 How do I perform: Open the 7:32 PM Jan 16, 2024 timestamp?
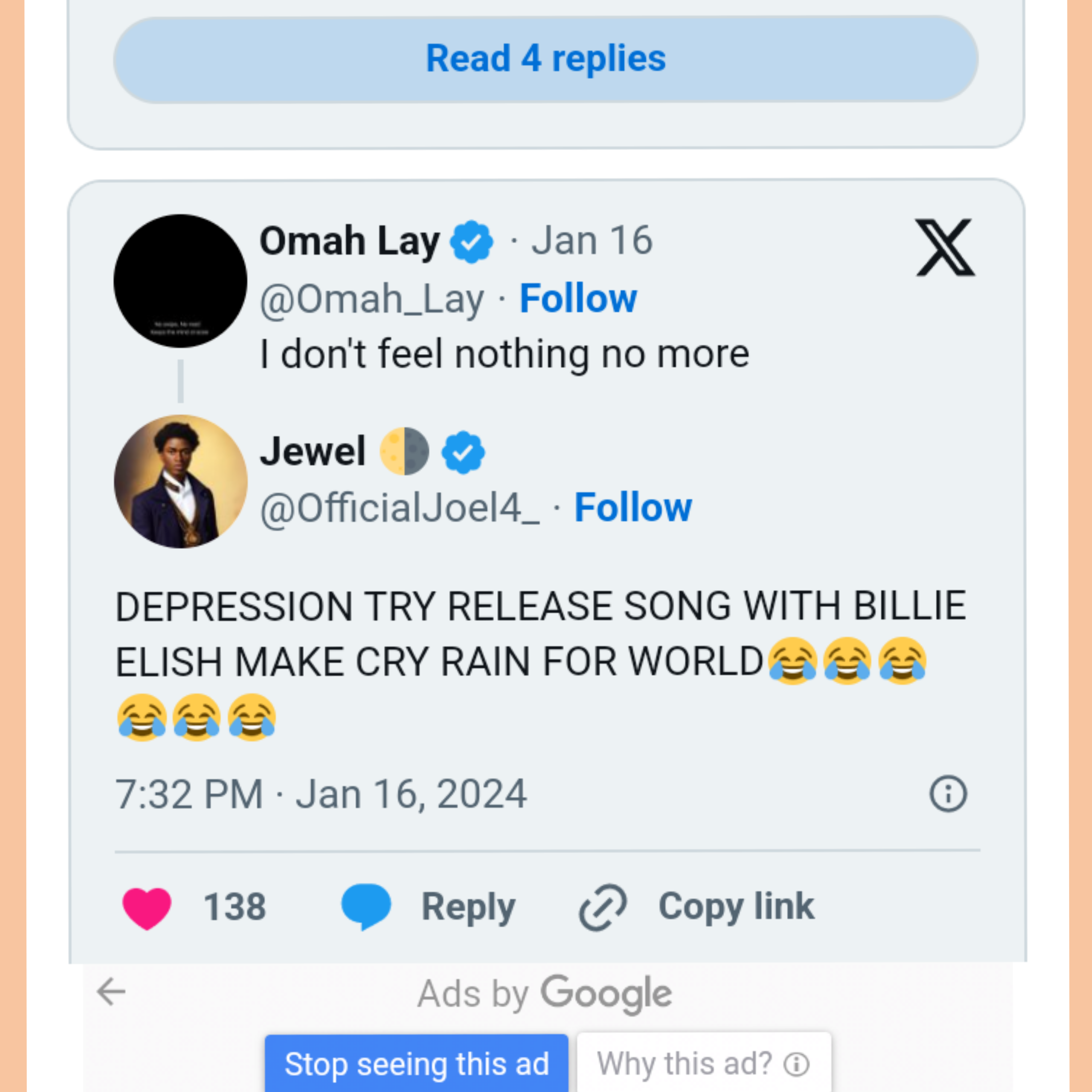[321, 794]
